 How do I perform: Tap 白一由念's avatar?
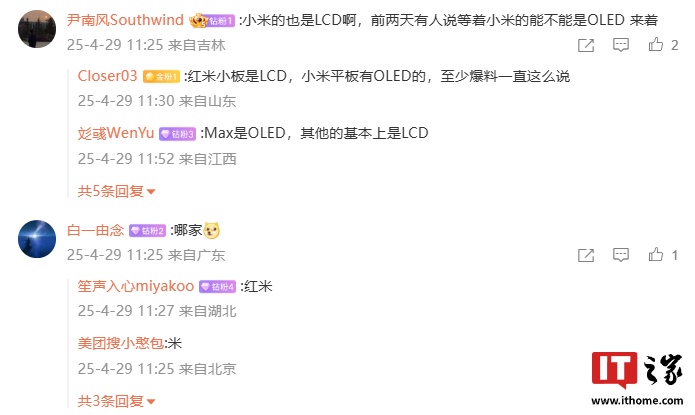[38, 240]
